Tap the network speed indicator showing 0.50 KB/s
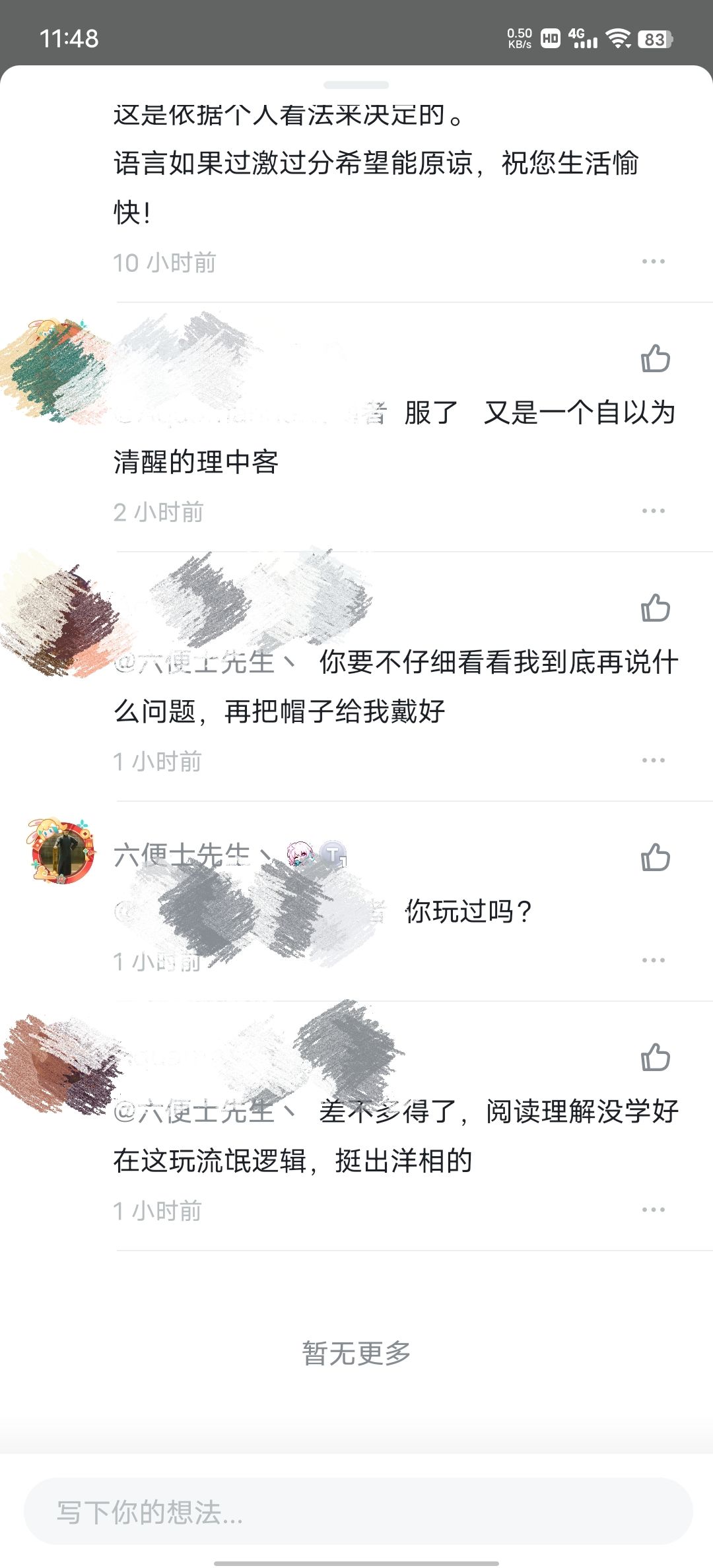Image resolution: width=713 pixels, height=1568 pixels. [x=520, y=38]
